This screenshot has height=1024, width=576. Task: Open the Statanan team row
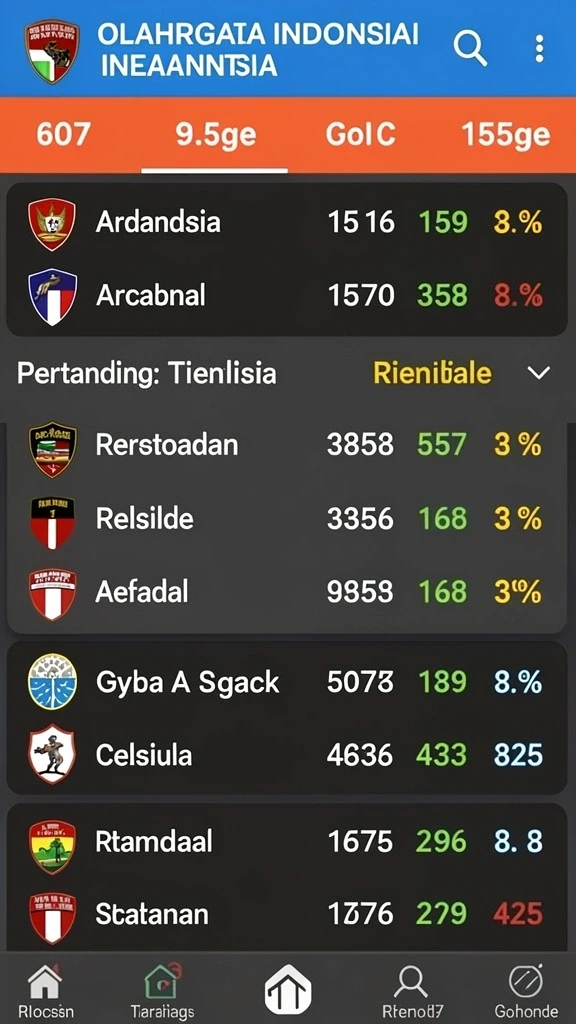pyautogui.click(x=287, y=914)
